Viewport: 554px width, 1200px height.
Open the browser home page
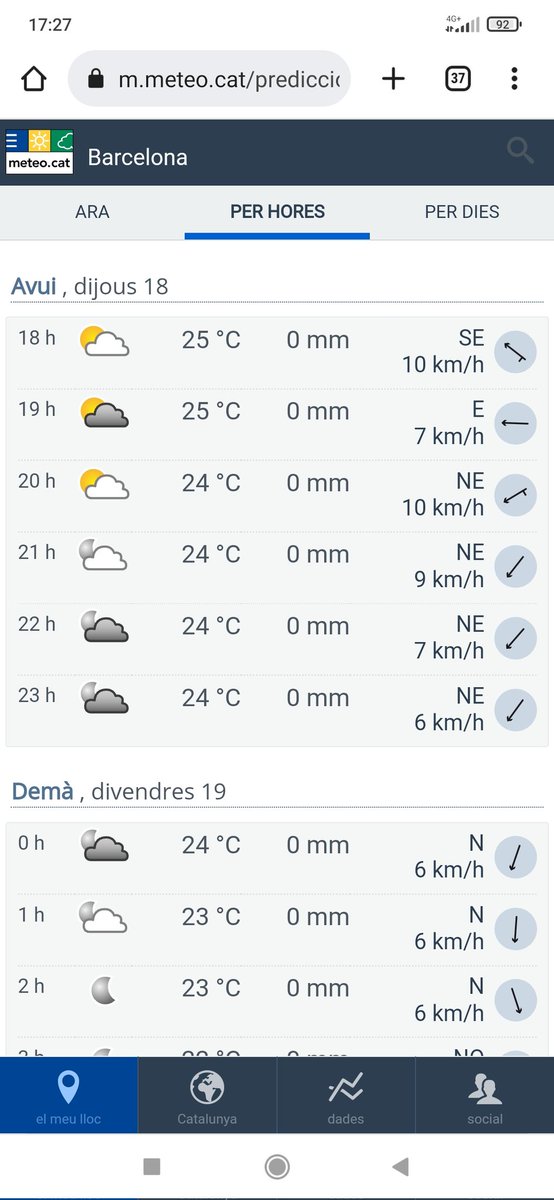pos(34,79)
